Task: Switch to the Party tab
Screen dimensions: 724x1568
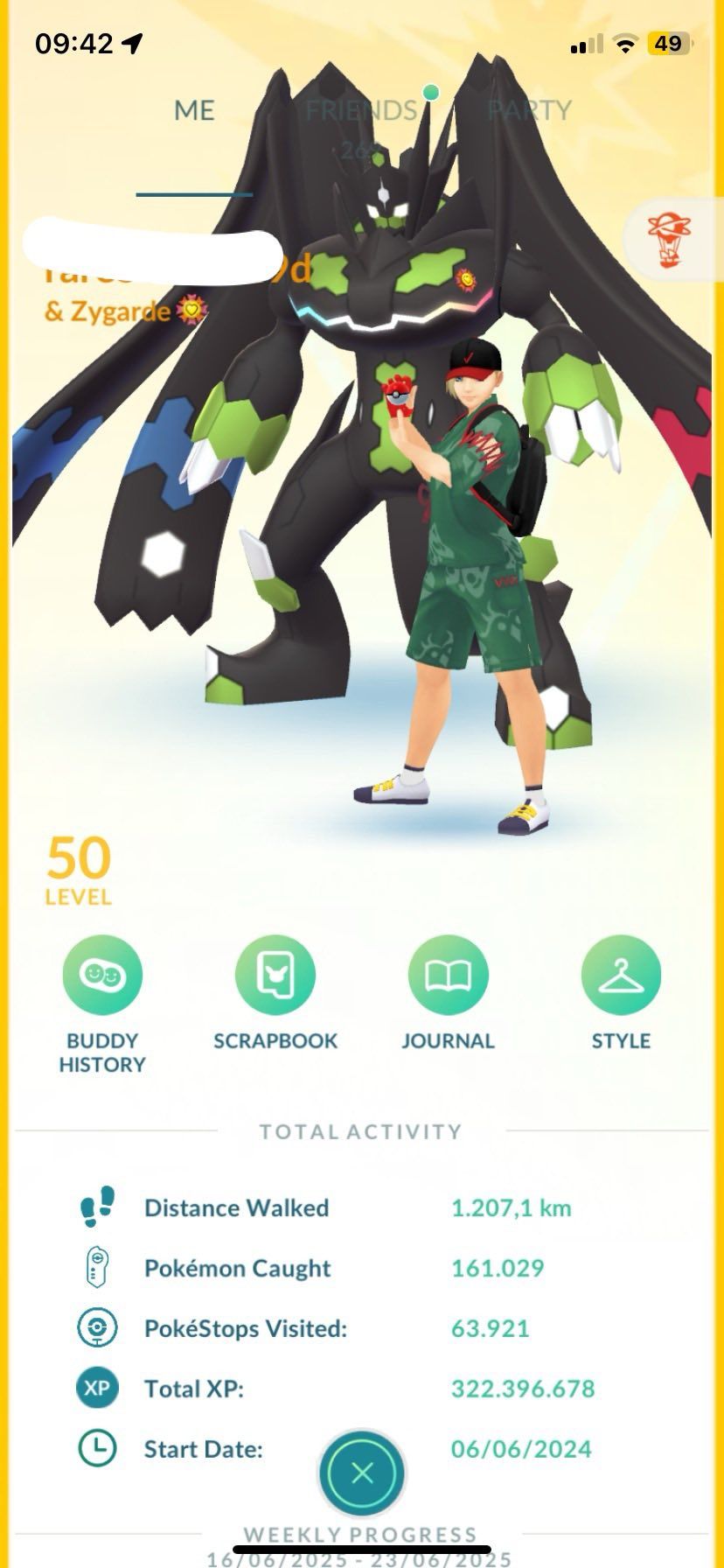Action: point(528,111)
